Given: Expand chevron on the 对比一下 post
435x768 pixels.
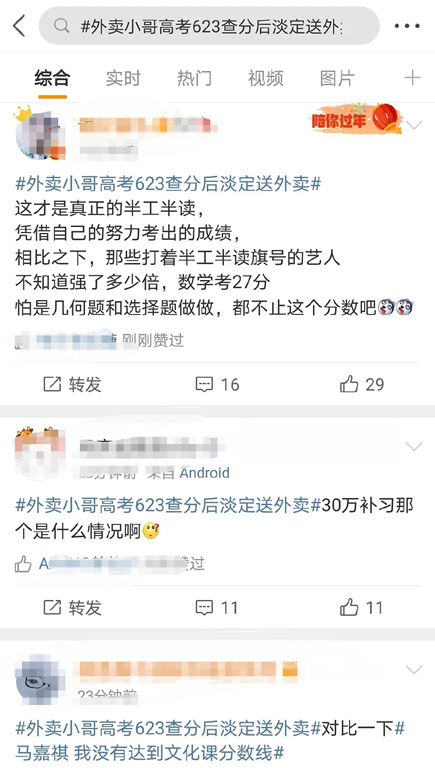Looking at the screenshot, I should (414, 670).
